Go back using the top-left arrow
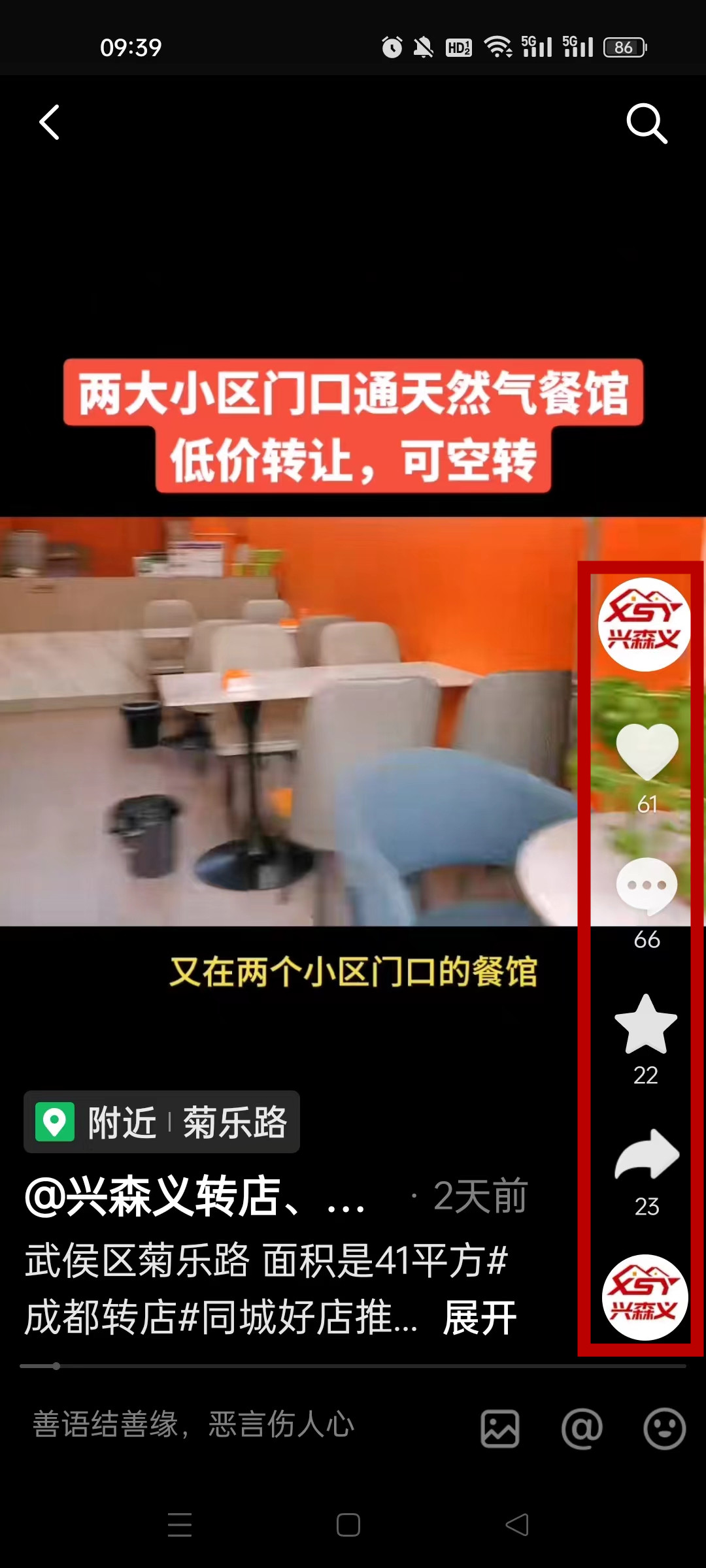Screen dimensions: 706x1568 [x=50, y=122]
